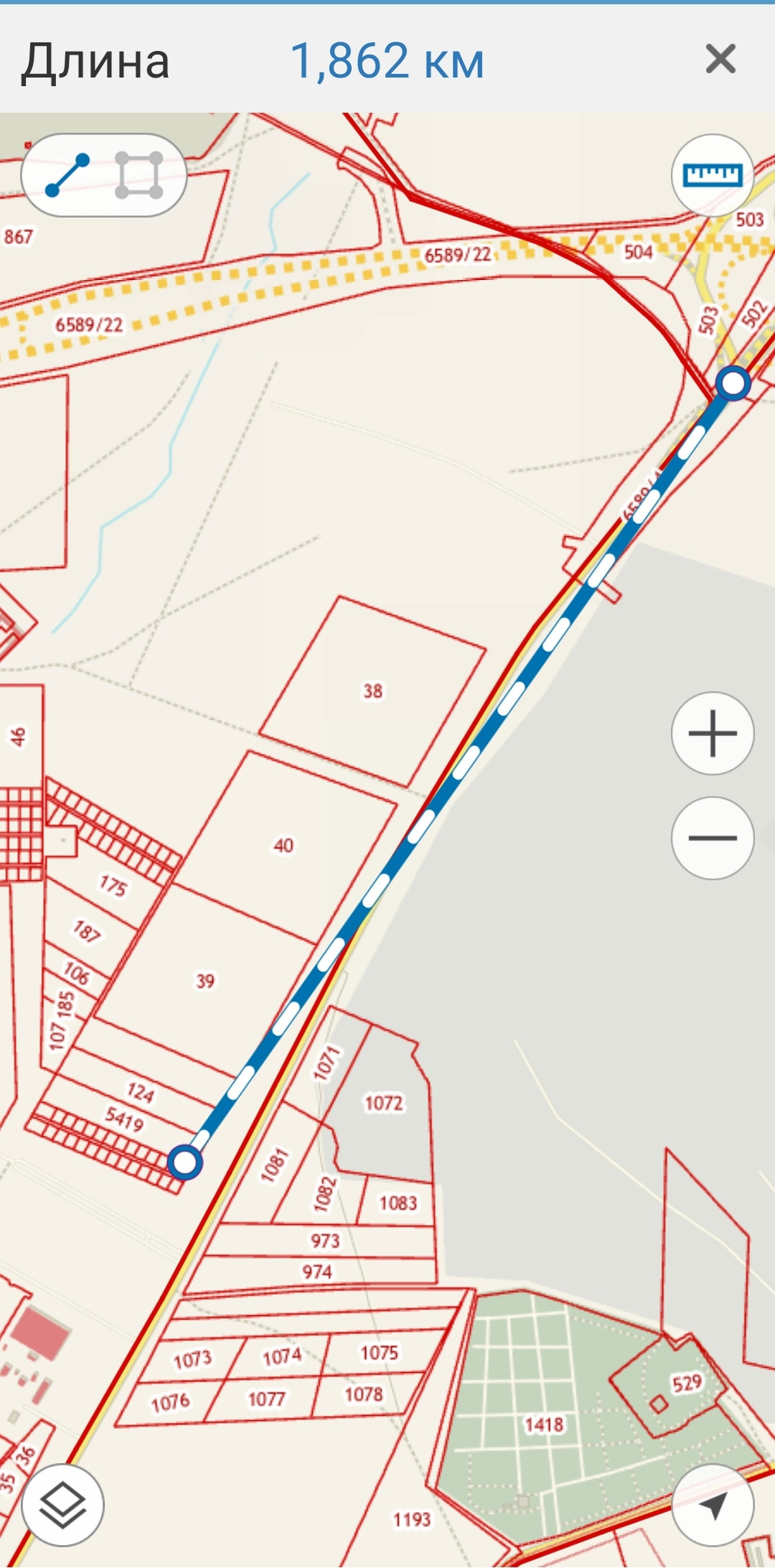Image resolution: width=775 pixels, height=1568 pixels.
Task: Select the lower measurement endpoint near parcel 5419
Action: coord(185,1162)
